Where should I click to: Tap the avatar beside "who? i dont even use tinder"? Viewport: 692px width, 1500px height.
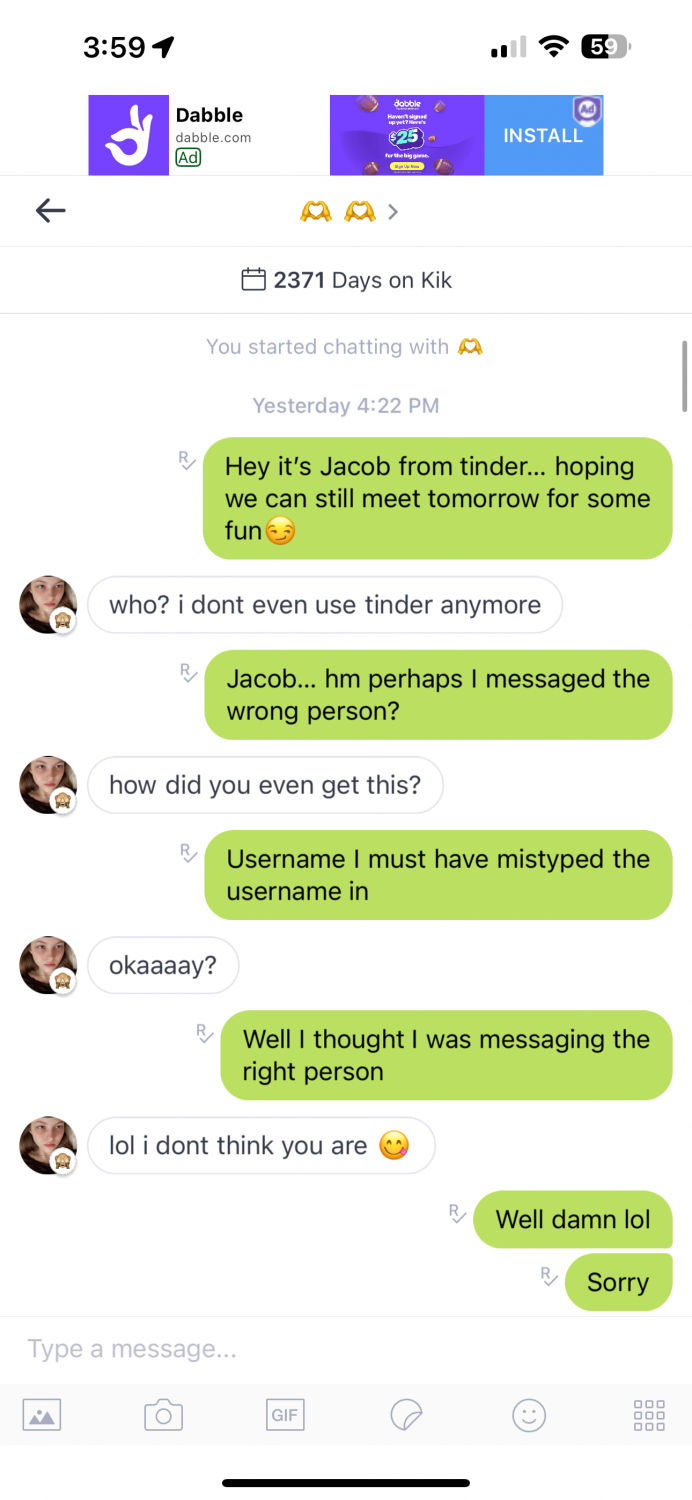48,604
